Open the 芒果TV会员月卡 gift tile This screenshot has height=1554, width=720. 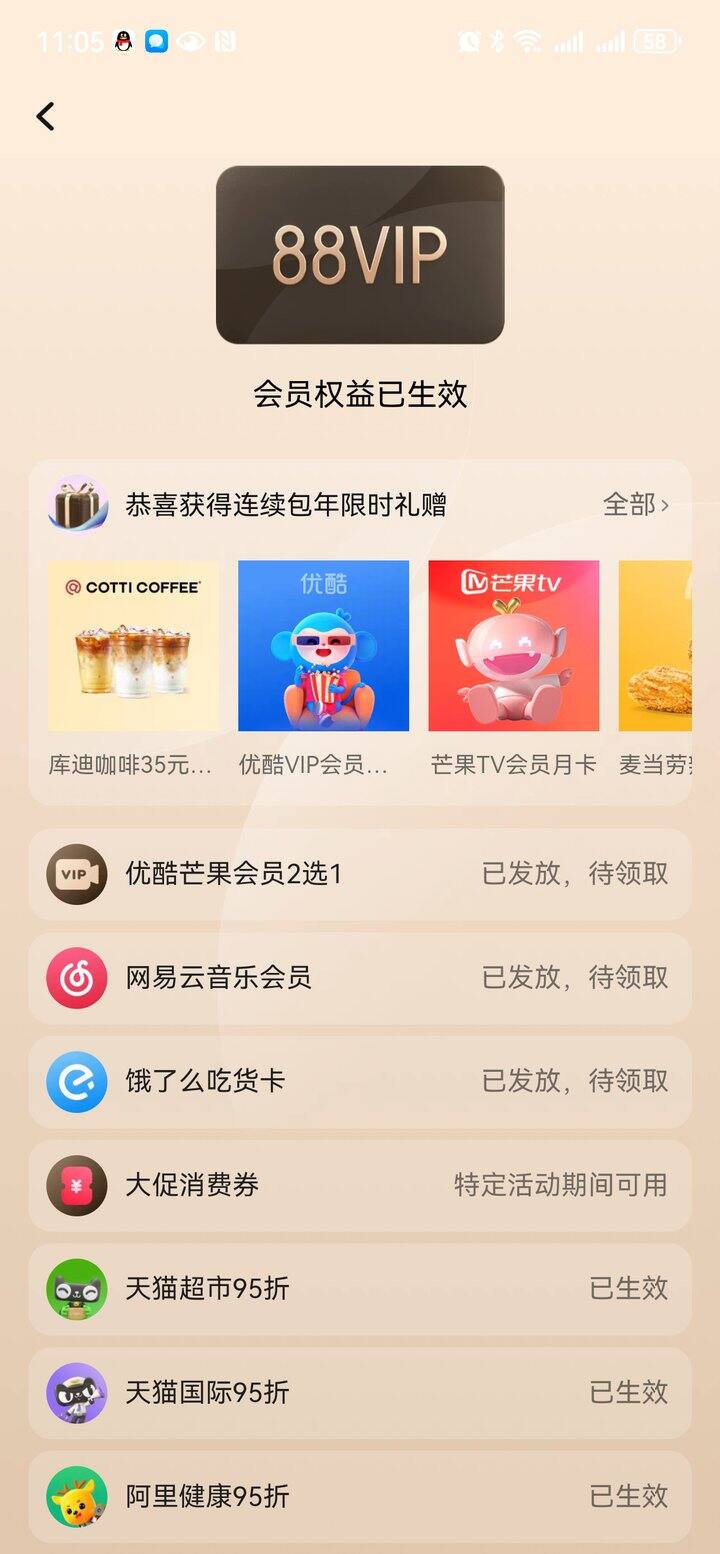(x=514, y=669)
